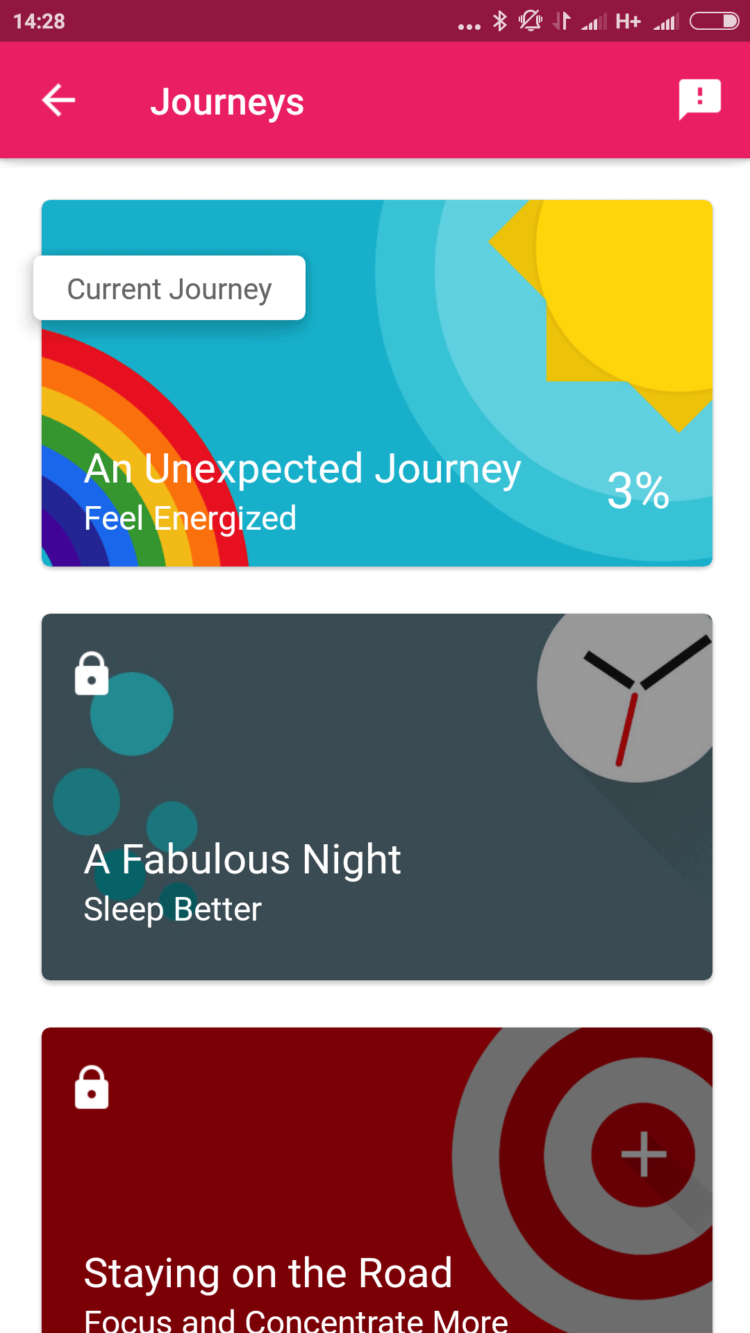Select the locked A Fabulous Night journey

[x=376, y=796]
